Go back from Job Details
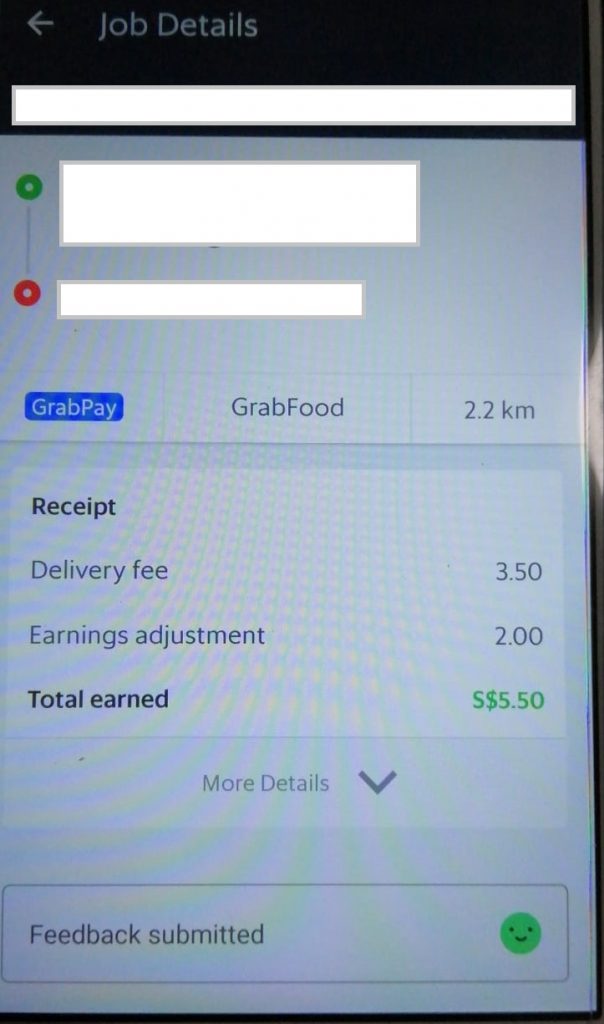This screenshot has height=1024, width=604. click(40, 24)
